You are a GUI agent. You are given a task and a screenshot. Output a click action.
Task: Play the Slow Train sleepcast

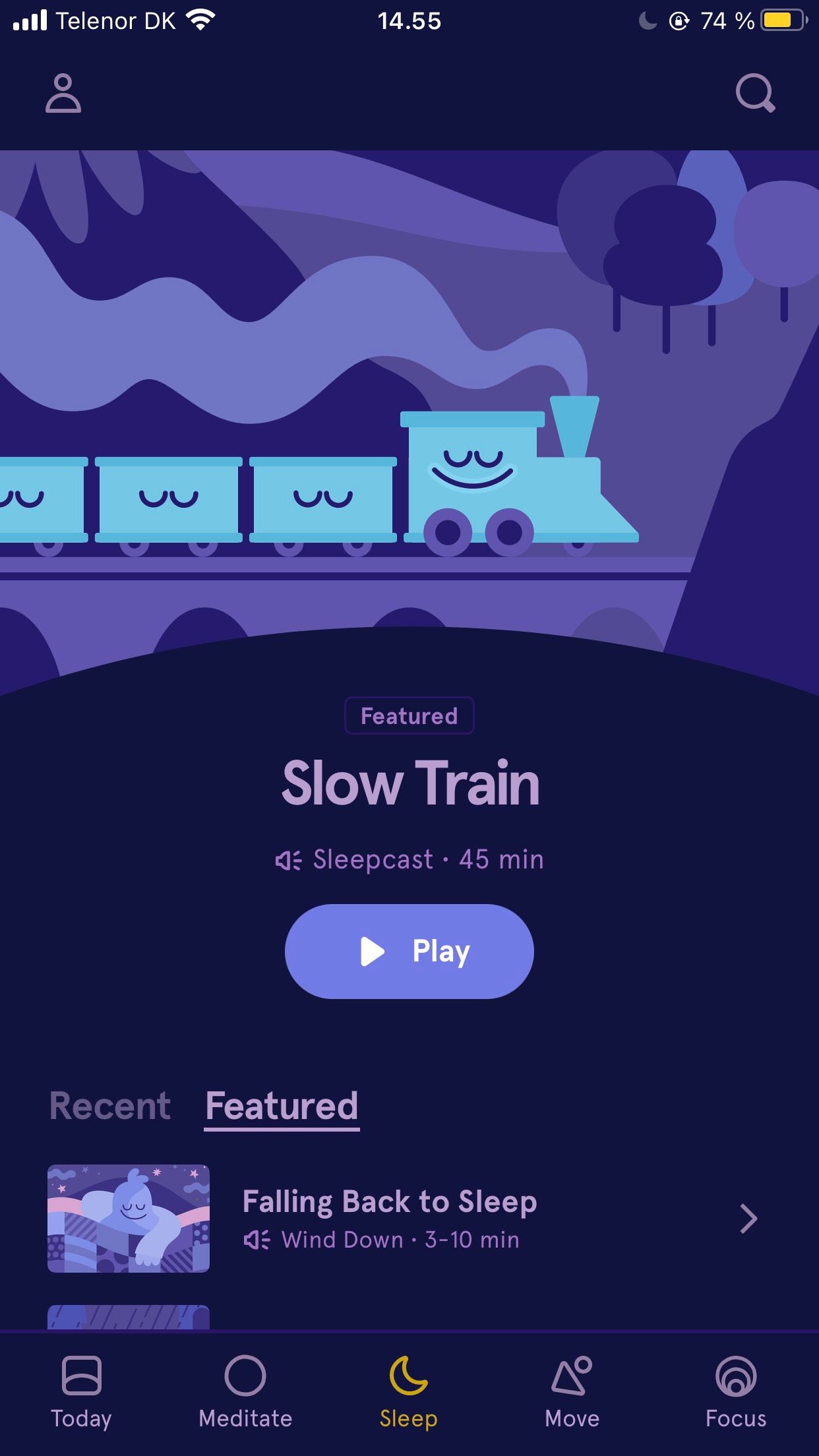coord(408,951)
